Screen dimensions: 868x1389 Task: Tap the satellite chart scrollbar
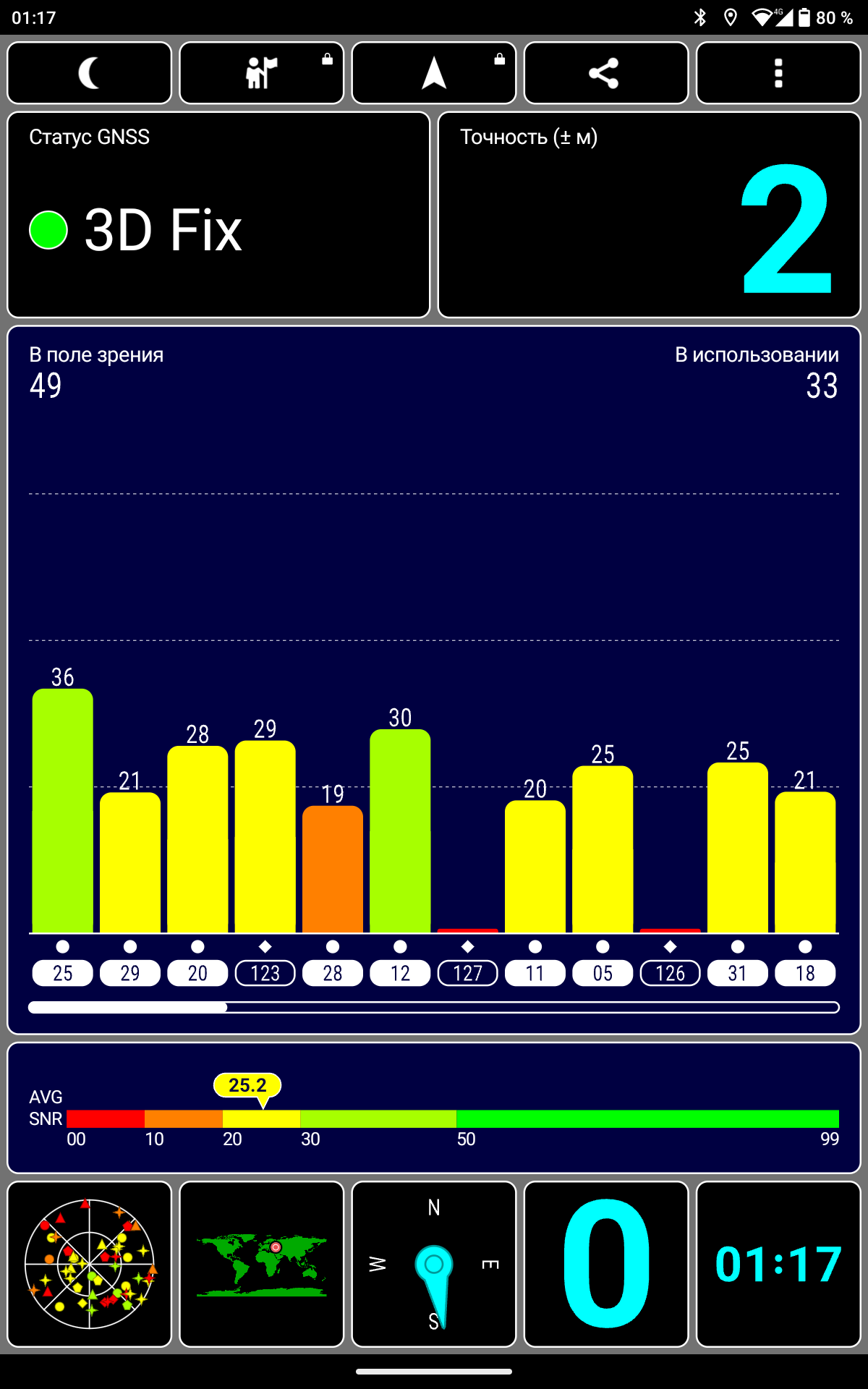434,1007
